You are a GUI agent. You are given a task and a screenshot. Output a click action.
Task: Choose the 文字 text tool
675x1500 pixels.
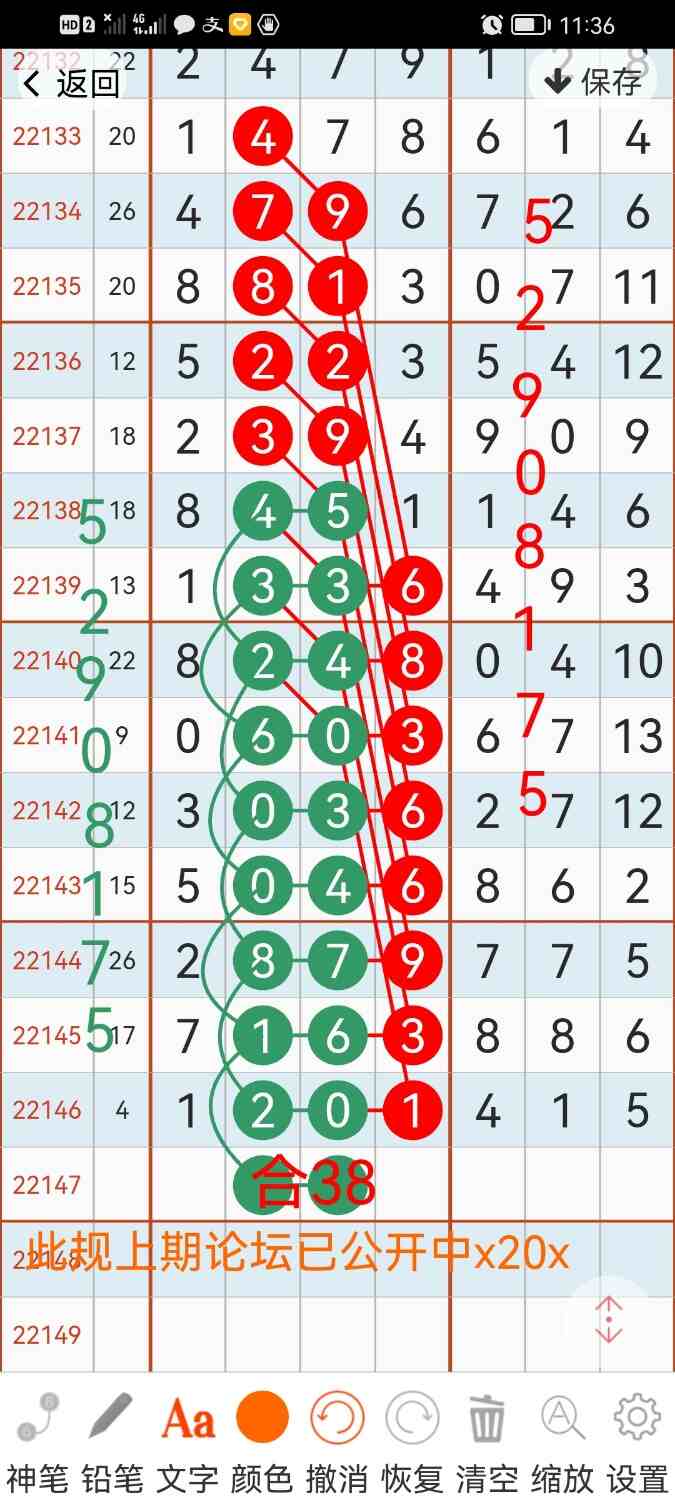tap(188, 1438)
